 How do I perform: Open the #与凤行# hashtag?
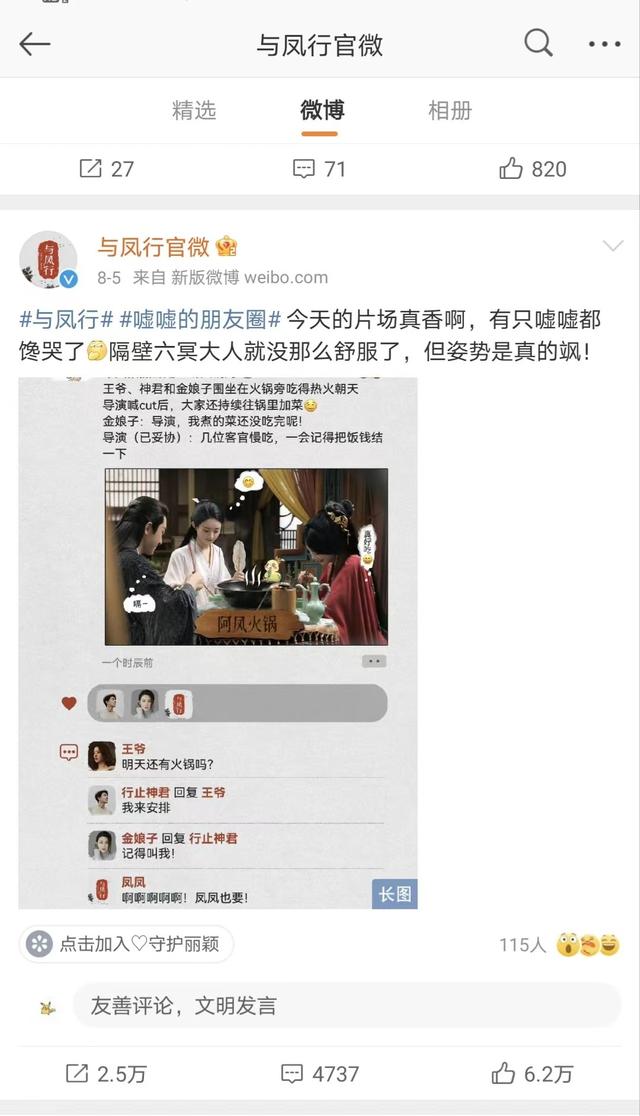[x=66, y=320]
